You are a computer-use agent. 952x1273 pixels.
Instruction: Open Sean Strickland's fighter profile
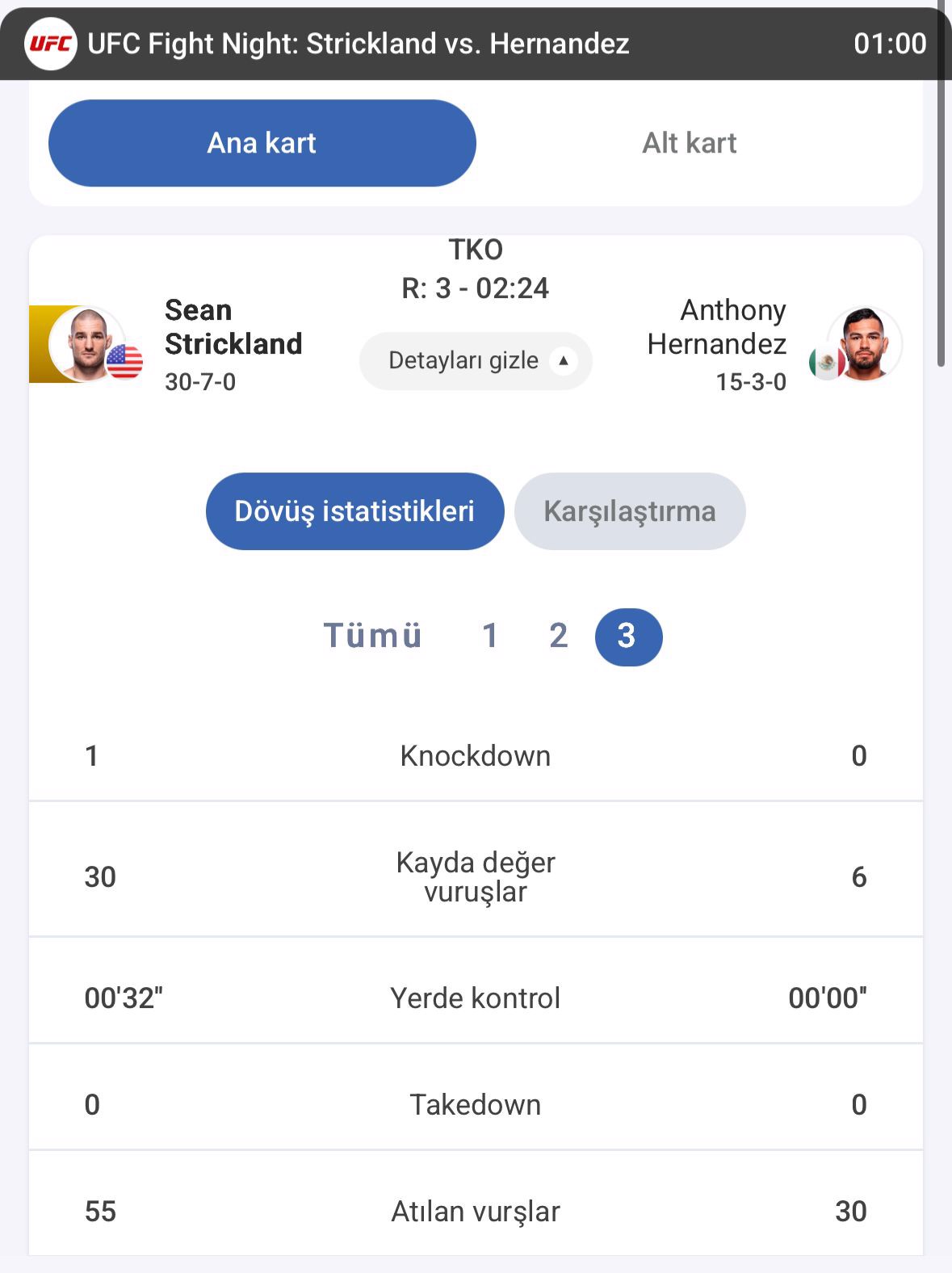pyautogui.click(x=233, y=327)
